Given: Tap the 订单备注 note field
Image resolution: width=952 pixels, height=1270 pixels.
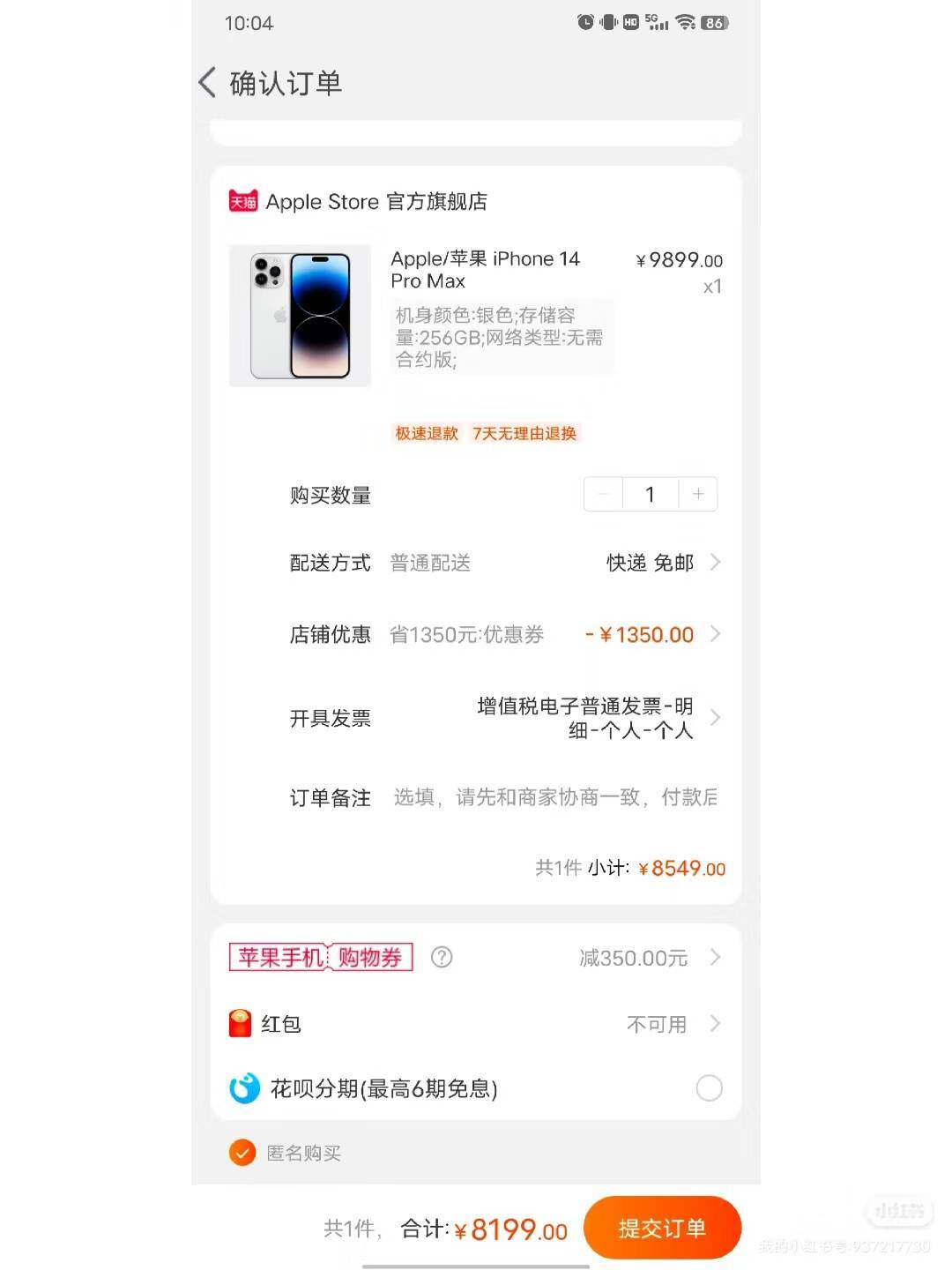Looking at the screenshot, I should 555,798.
